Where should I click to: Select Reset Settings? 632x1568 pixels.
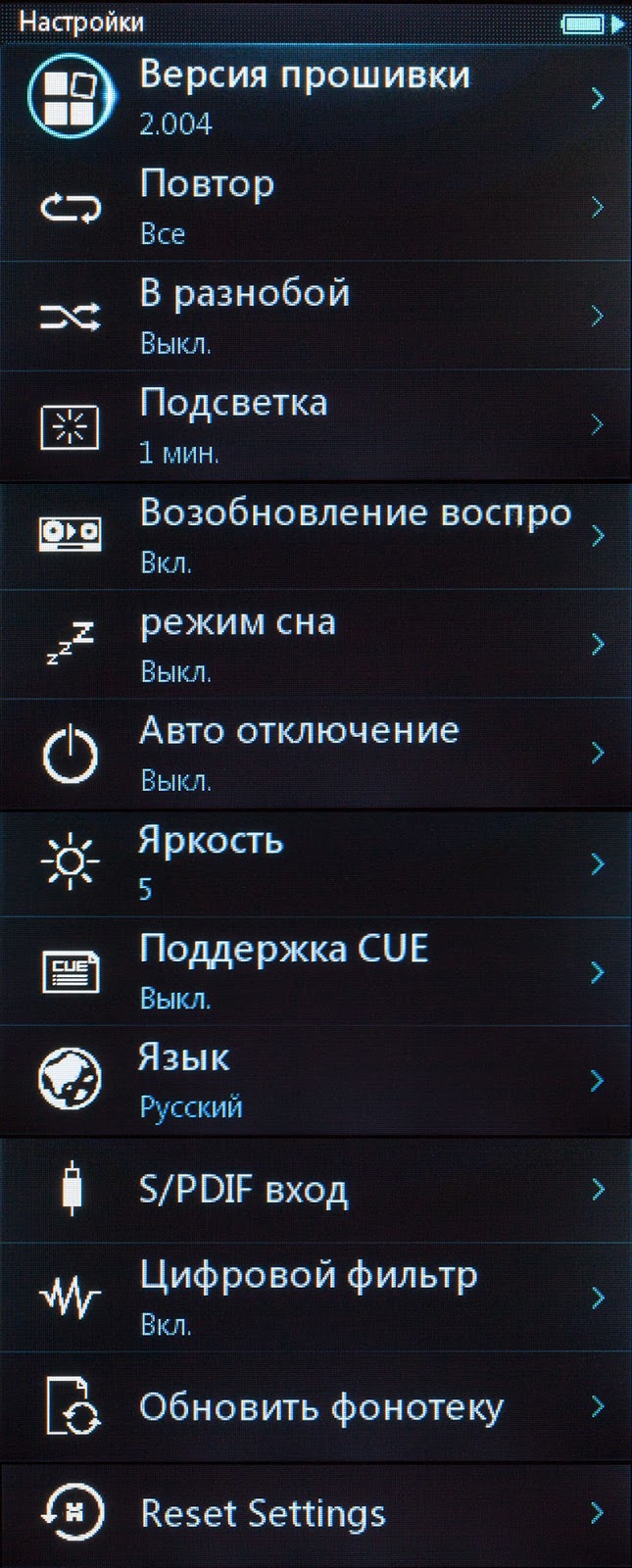[x=314, y=1514]
